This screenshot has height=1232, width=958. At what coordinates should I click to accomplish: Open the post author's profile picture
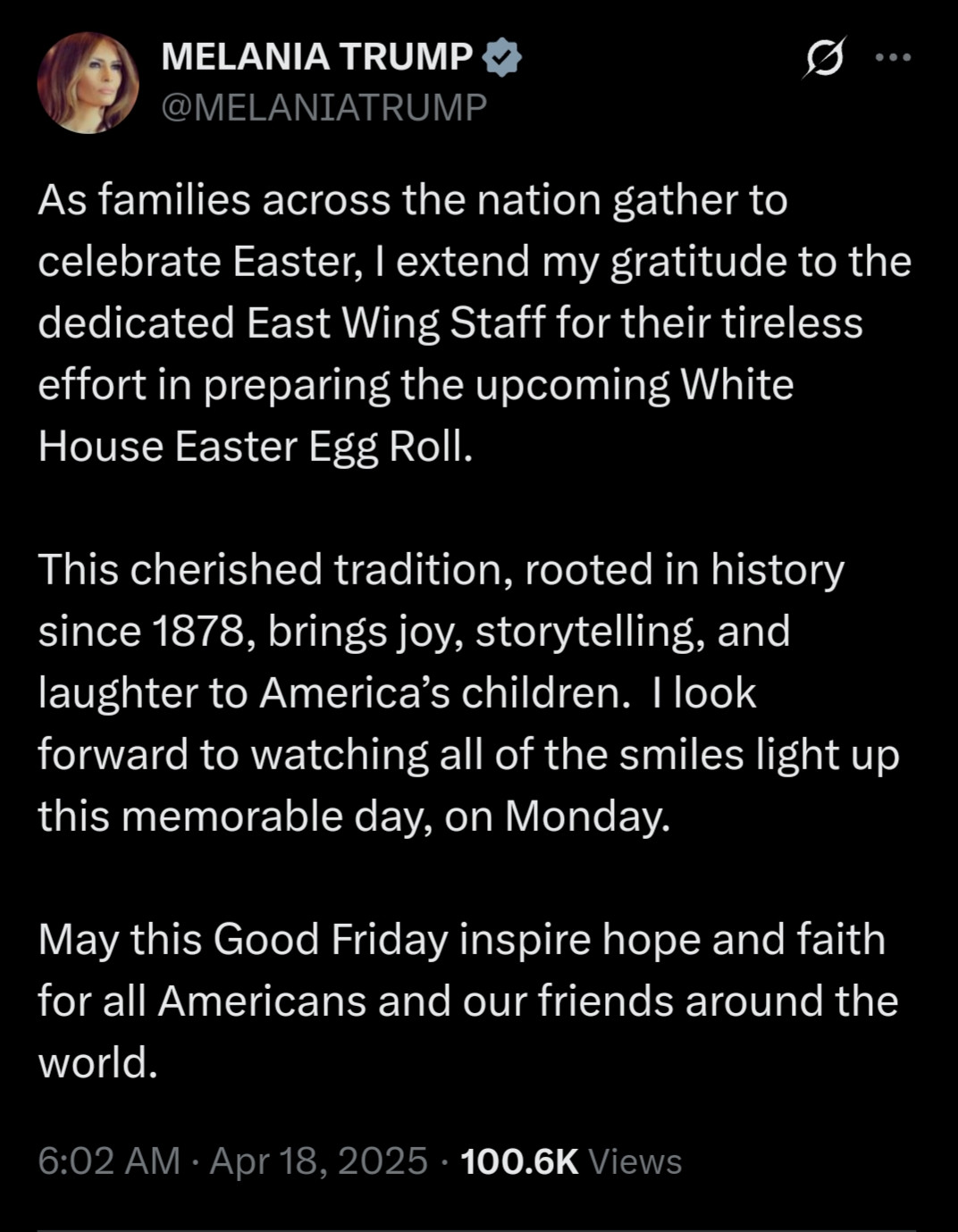coord(88,83)
